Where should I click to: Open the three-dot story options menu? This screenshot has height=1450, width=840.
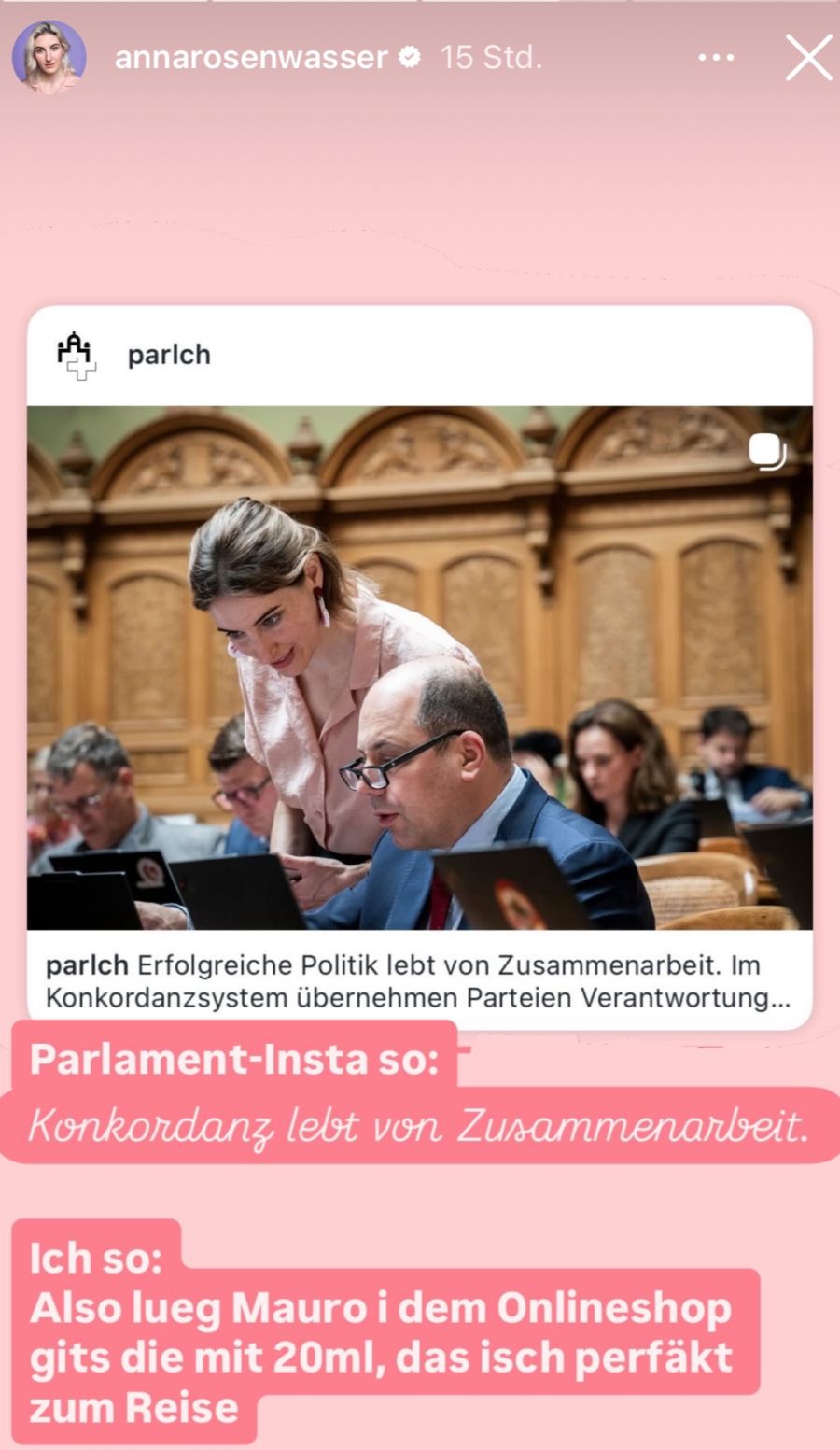pyautogui.click(x=716, y=57)
